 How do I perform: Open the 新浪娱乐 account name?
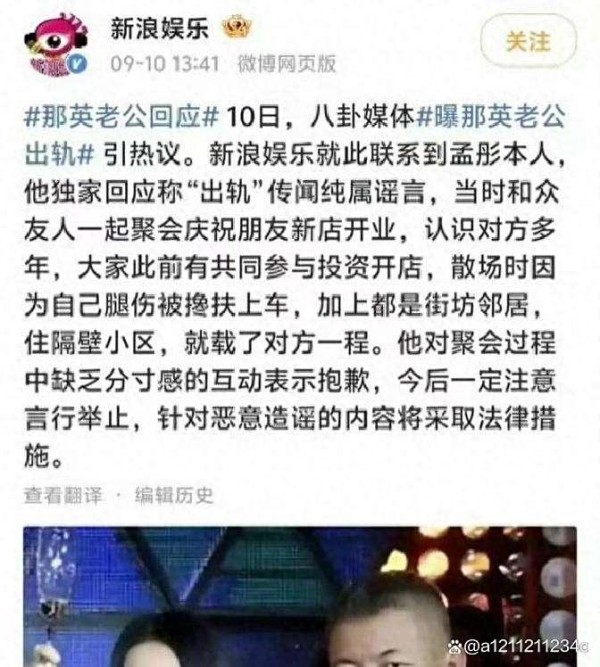(161, 27)
